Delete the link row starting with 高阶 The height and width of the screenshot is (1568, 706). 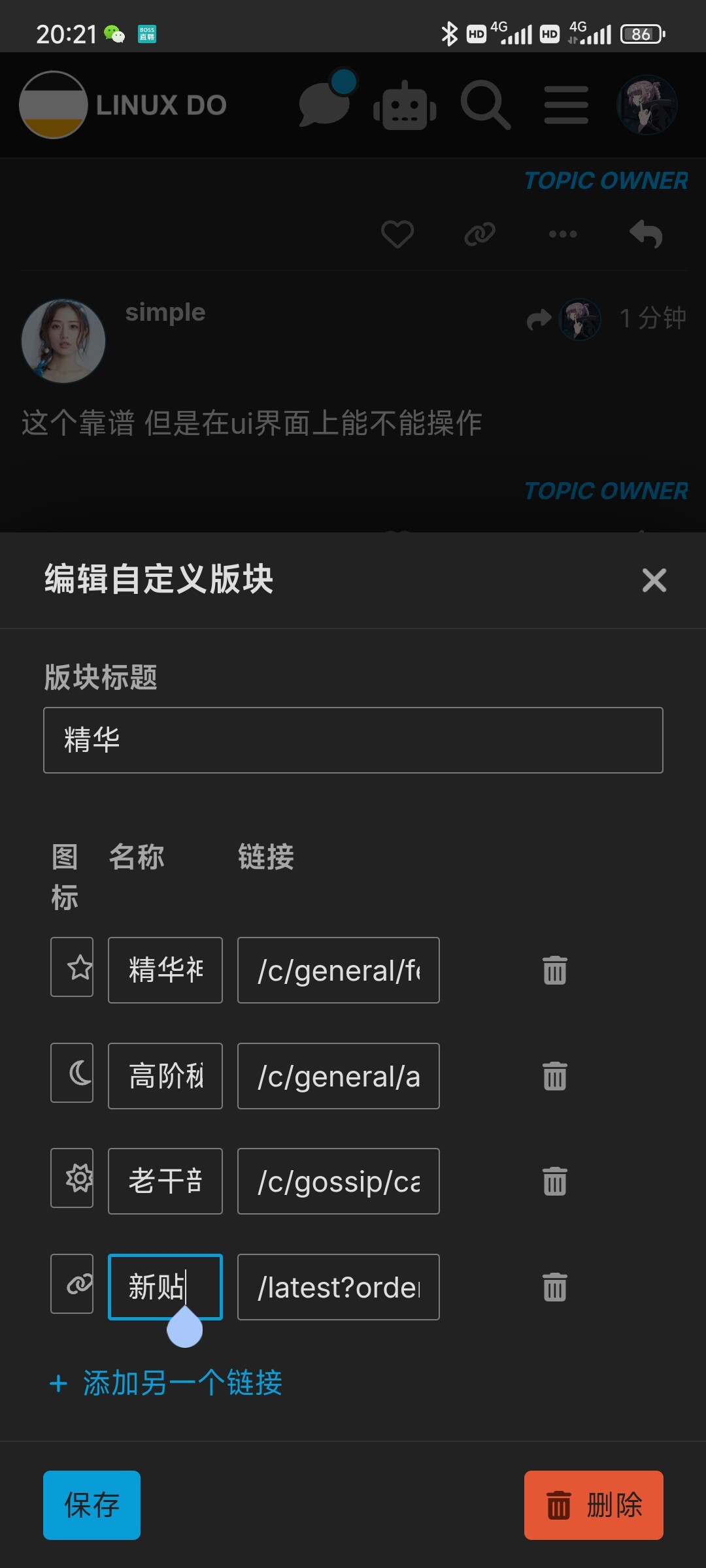coord(555,1076)
